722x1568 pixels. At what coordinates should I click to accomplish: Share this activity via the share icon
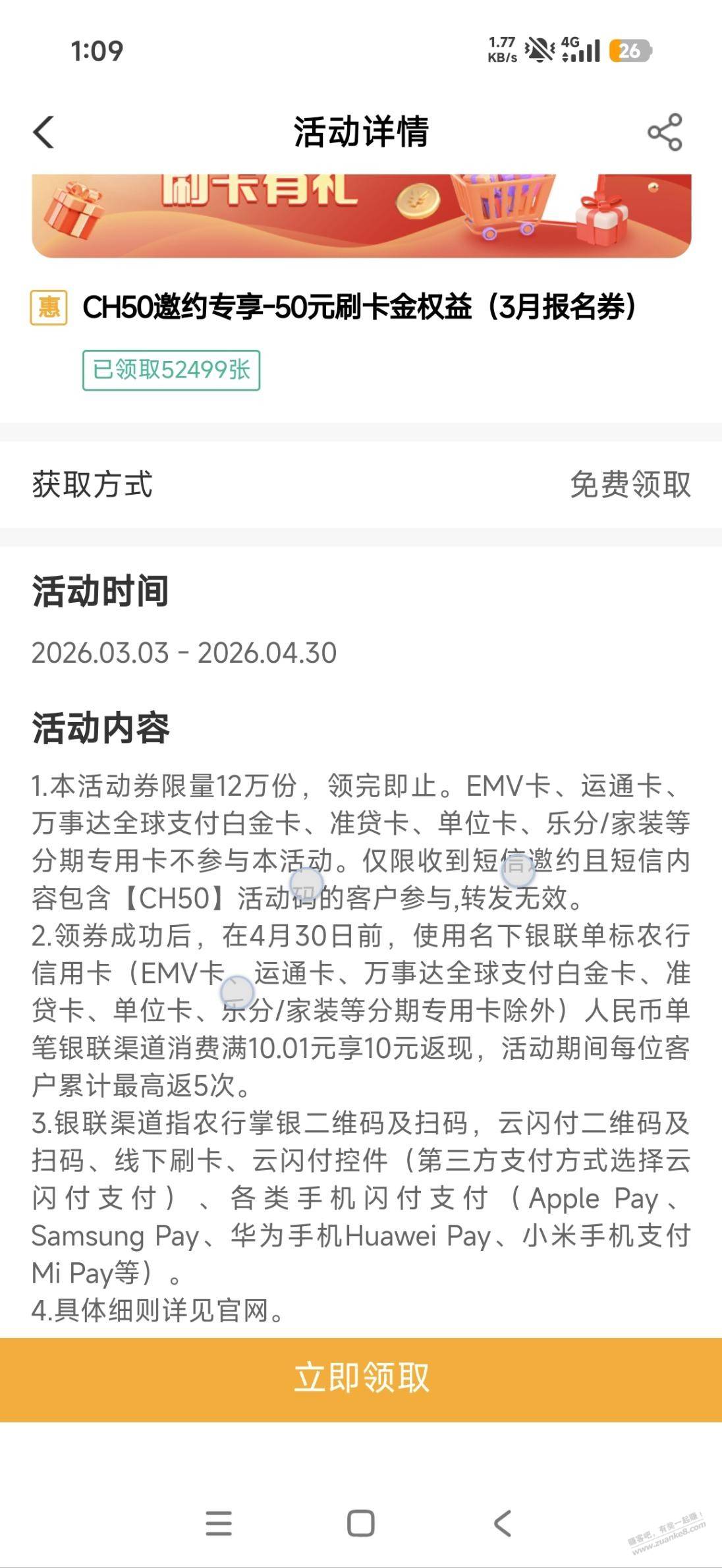coord(665,132)
